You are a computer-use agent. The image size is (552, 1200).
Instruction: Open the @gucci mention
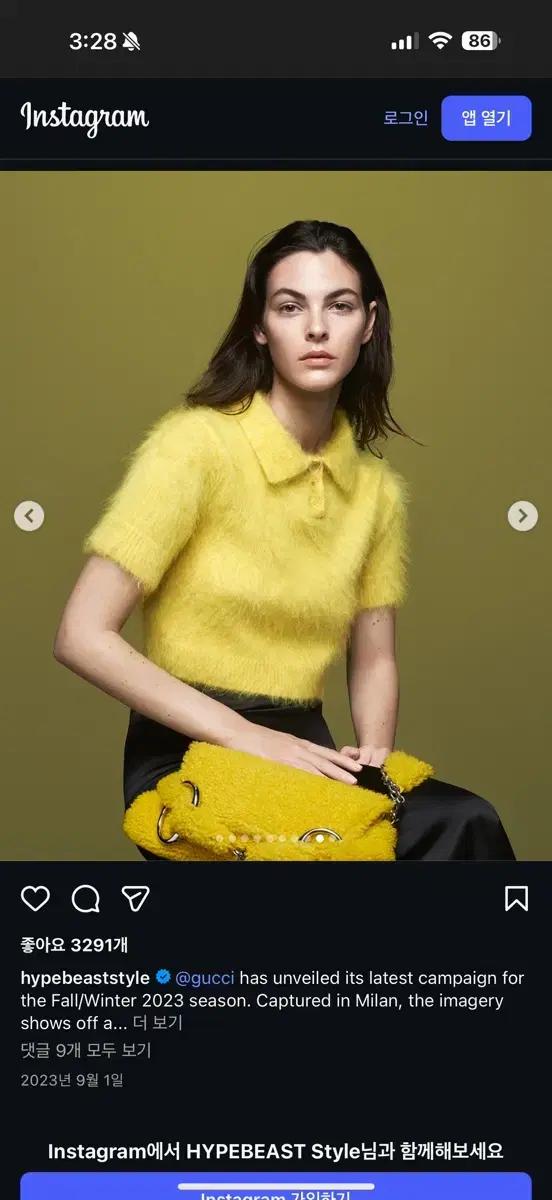(x=205, y=978)
